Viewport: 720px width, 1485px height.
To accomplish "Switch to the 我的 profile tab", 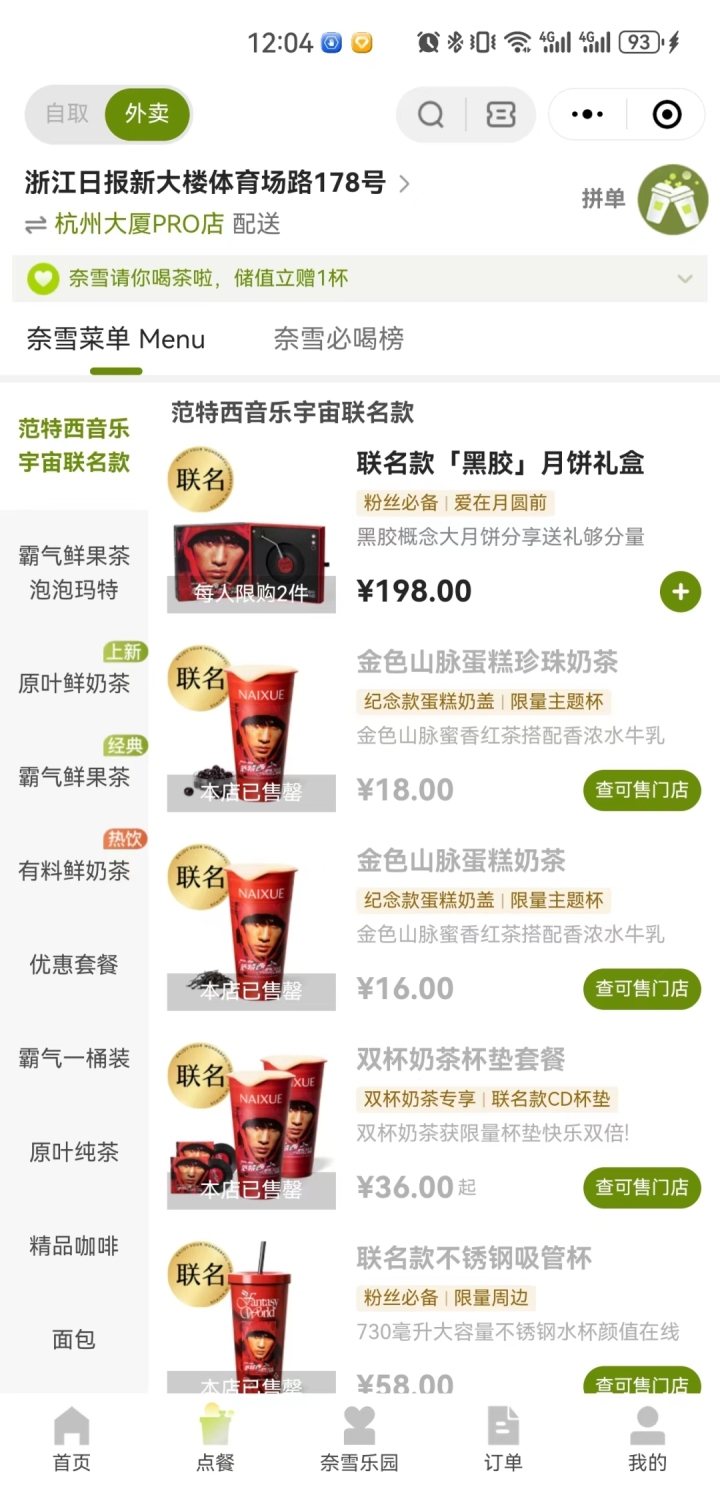I will click(x=647, y=1439).
